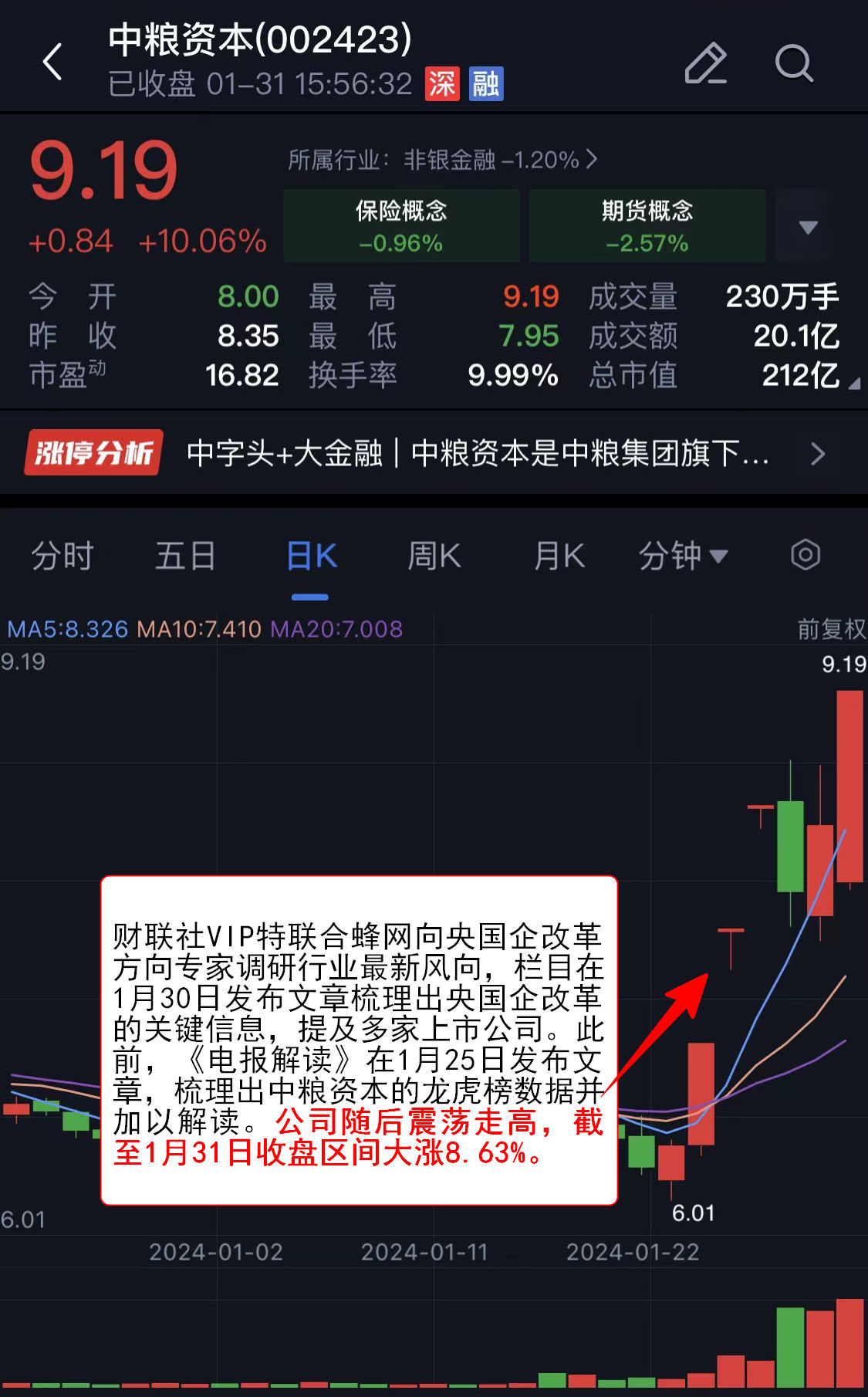Select the 日K chart tab
This screenshot has height=1397, width=868.
pos(311,556)
